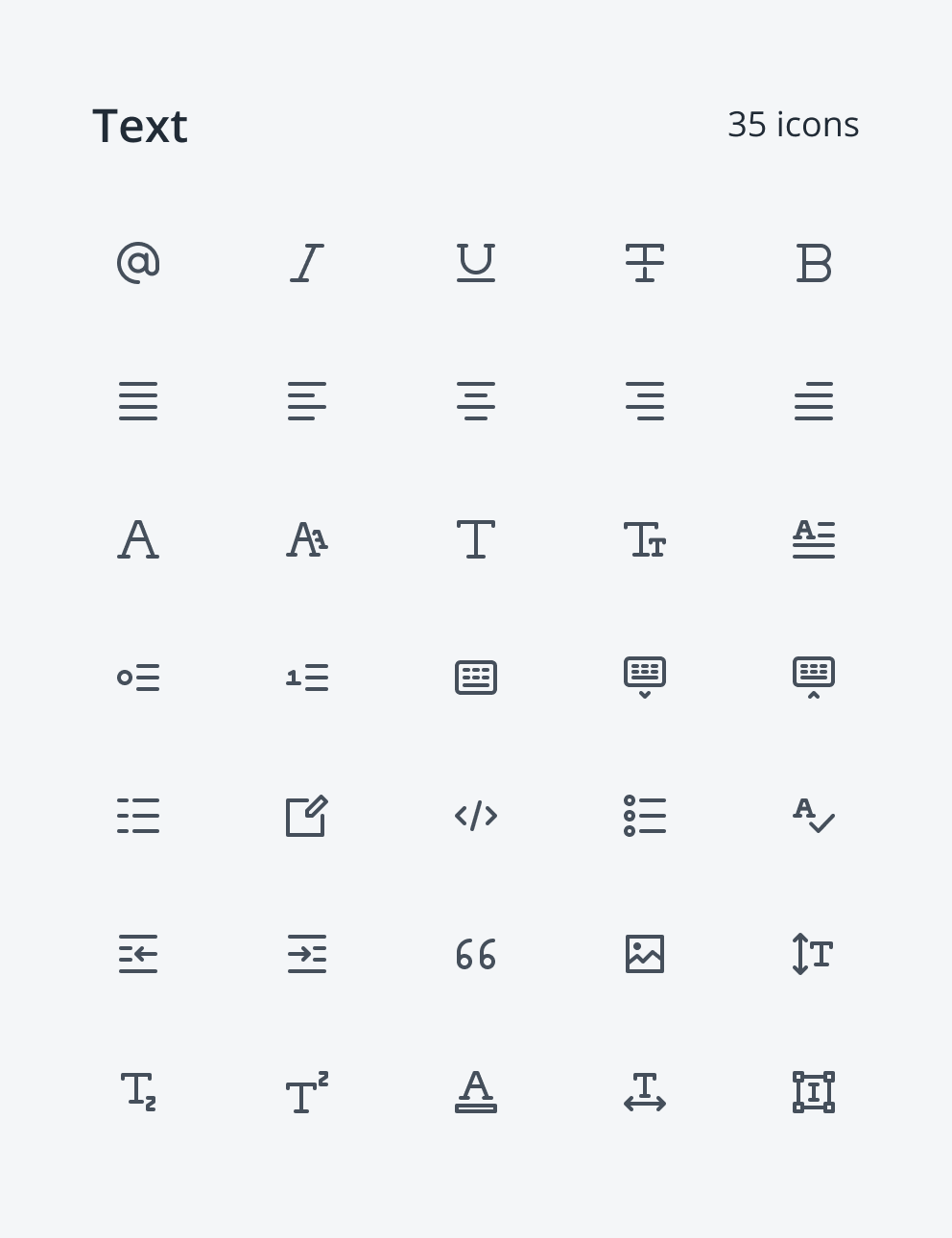The width and height of the screenshot is (952, 1238).
Task: Click the align left icon
Action: pos(307,401)
